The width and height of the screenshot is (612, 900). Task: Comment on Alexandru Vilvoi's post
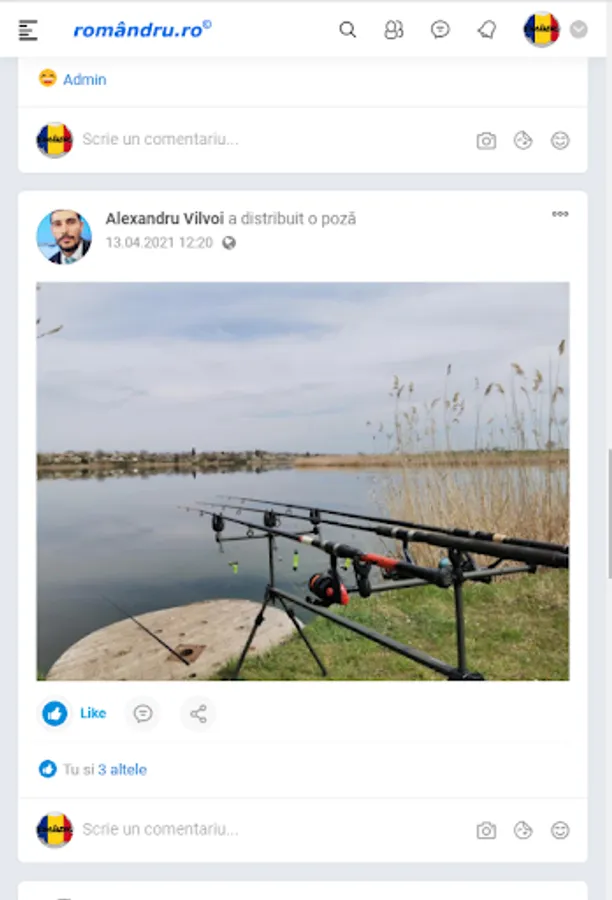tap(144, 713)
